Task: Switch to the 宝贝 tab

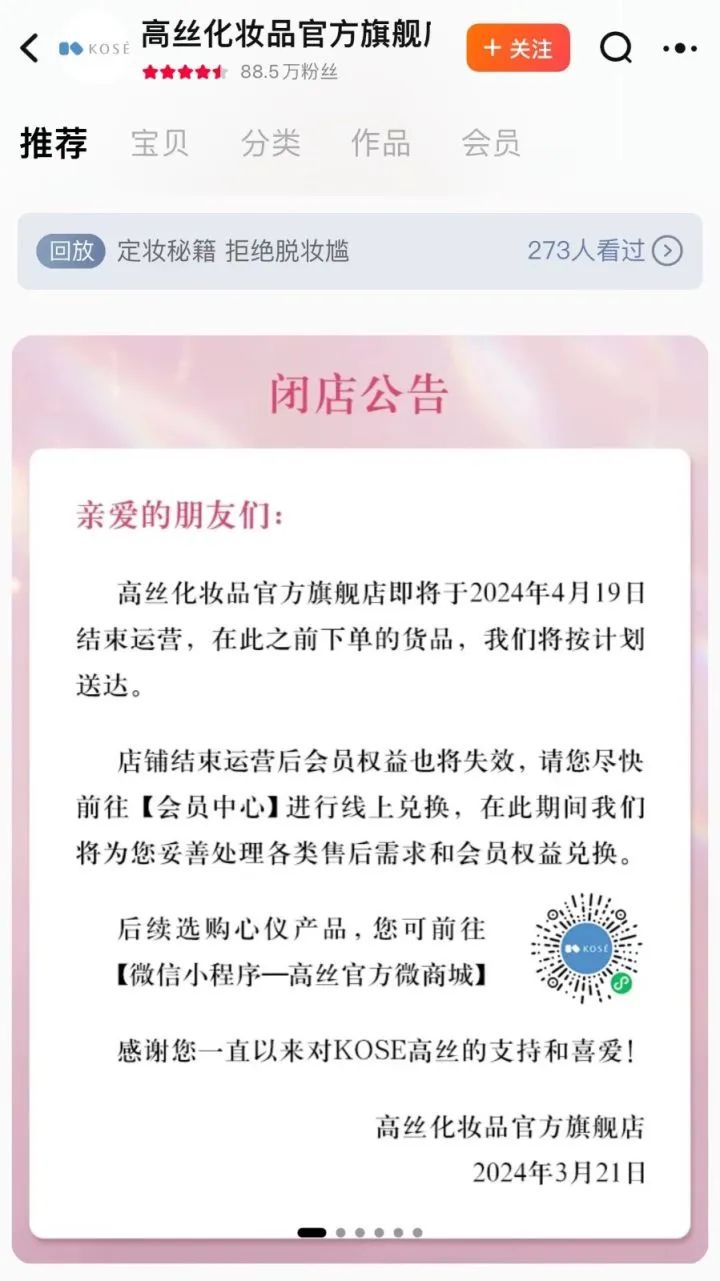Action: [x=160, y=143]
